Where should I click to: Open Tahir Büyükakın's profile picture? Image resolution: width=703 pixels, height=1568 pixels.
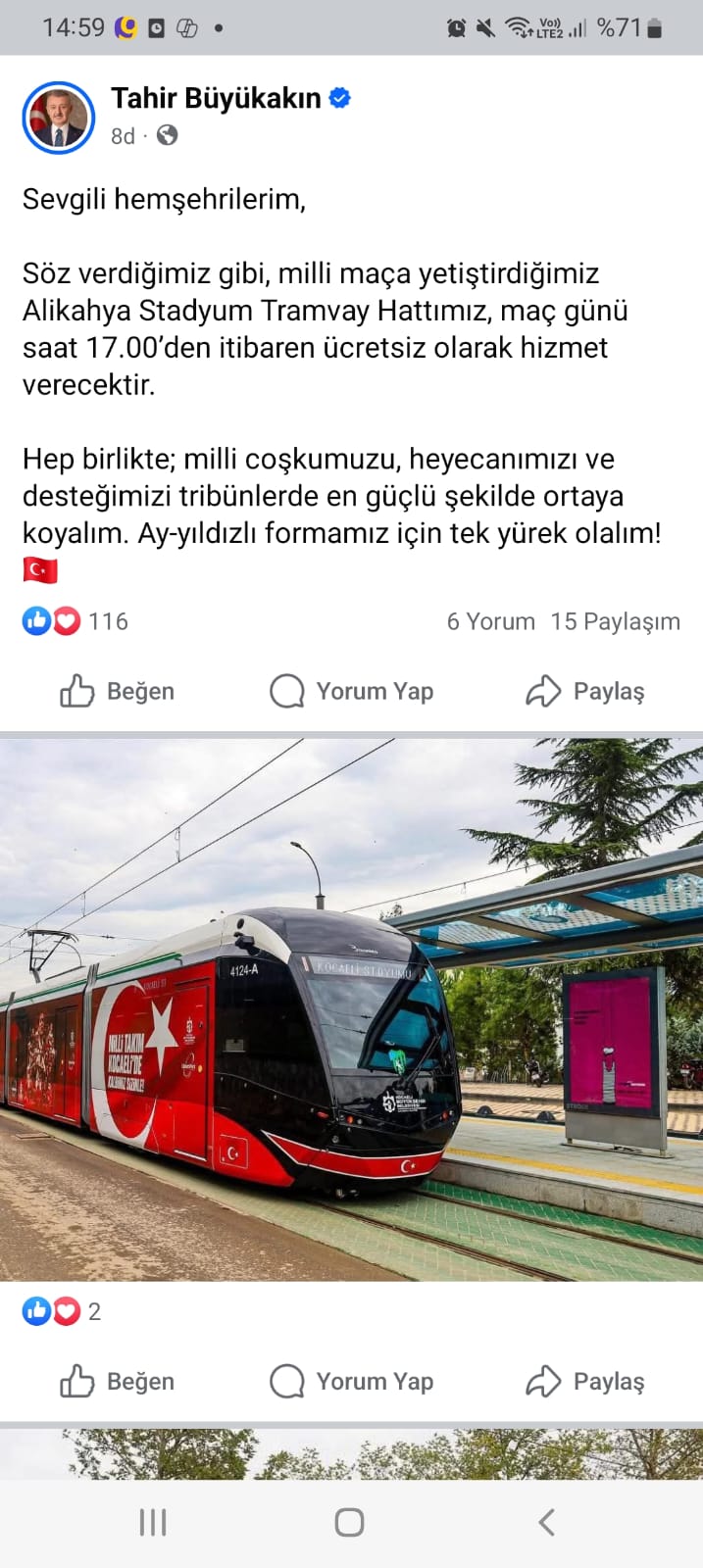[59, 118]
